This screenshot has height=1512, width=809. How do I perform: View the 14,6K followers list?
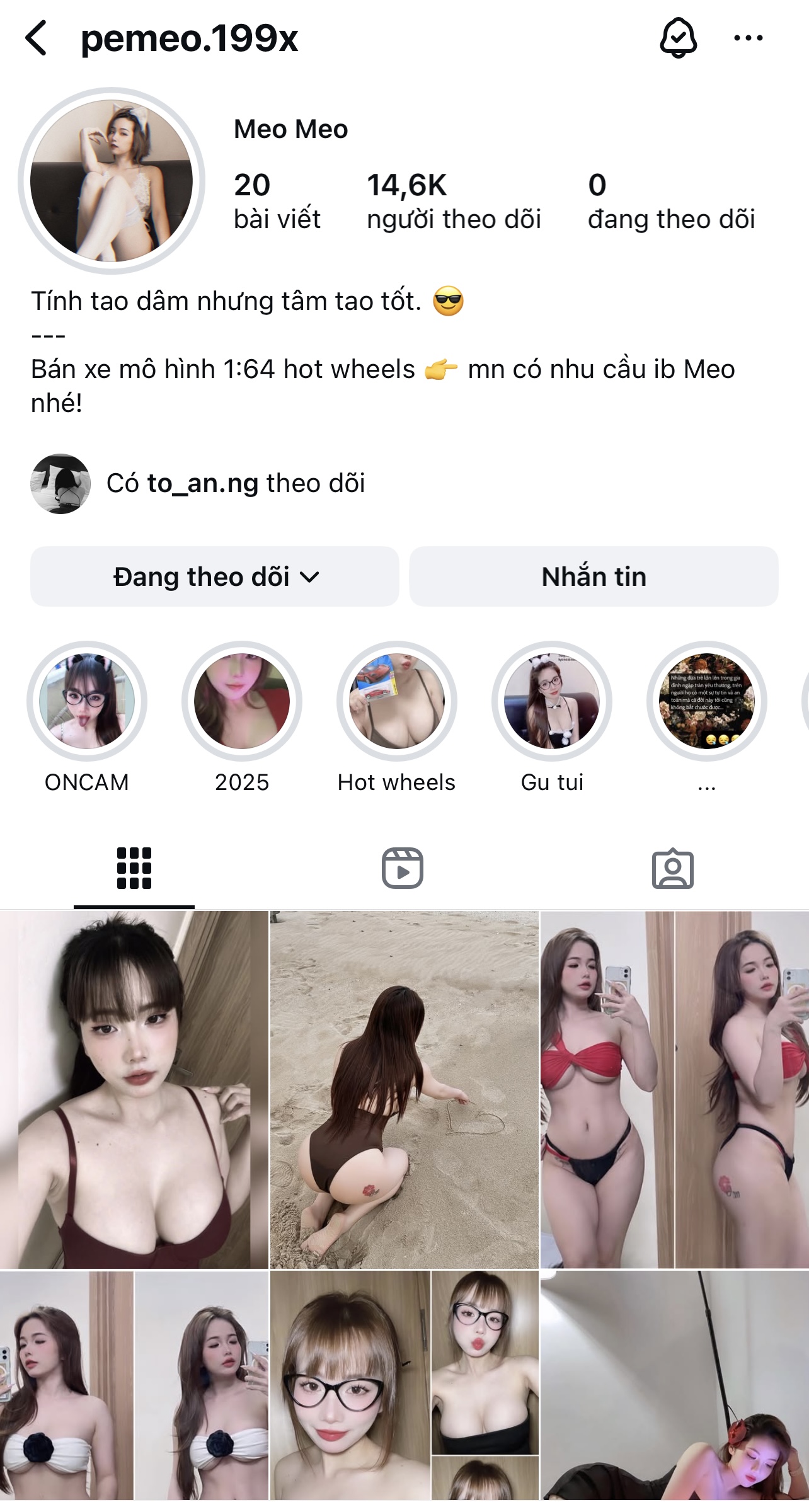pyautogui.click(x=453, y=201)
